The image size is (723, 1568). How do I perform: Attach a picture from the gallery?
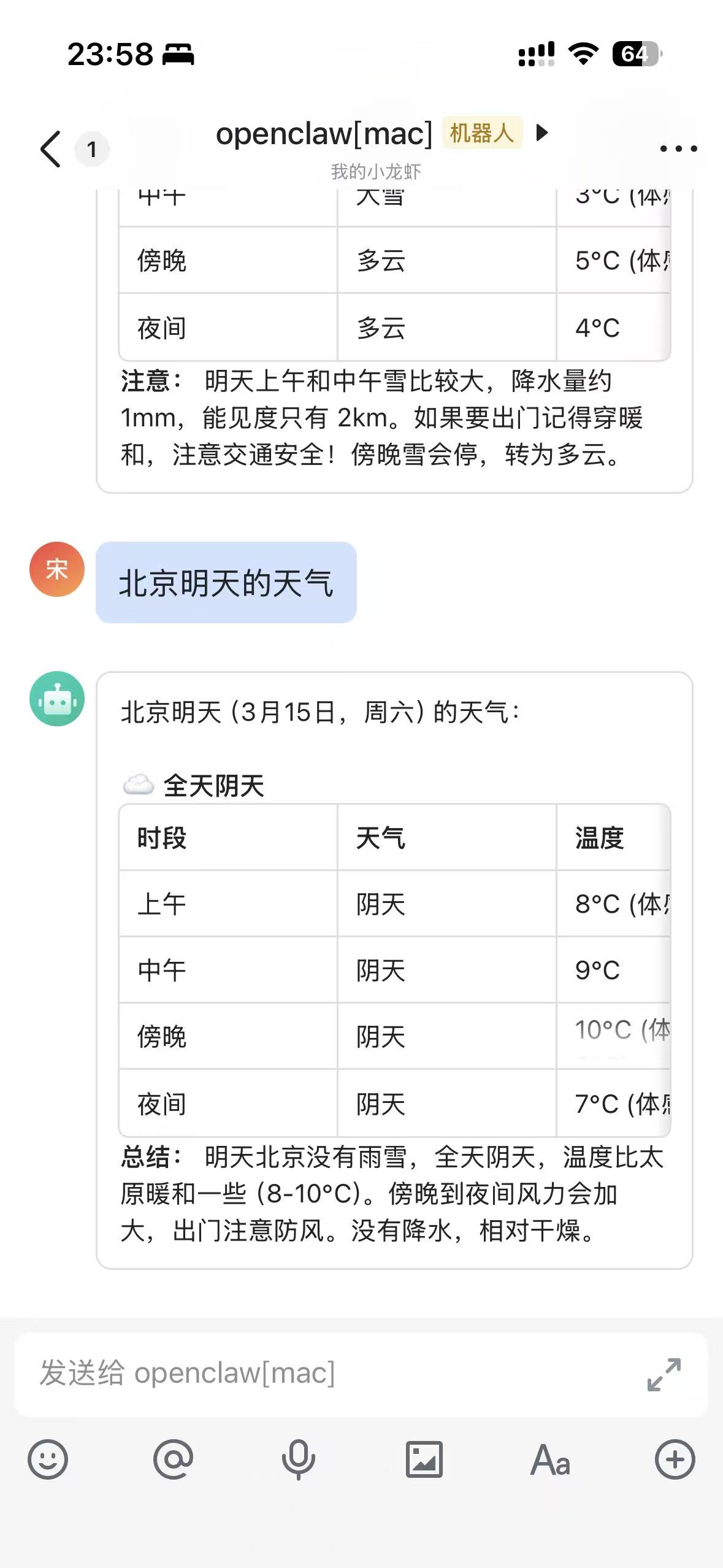click(x=424, y=1459)
